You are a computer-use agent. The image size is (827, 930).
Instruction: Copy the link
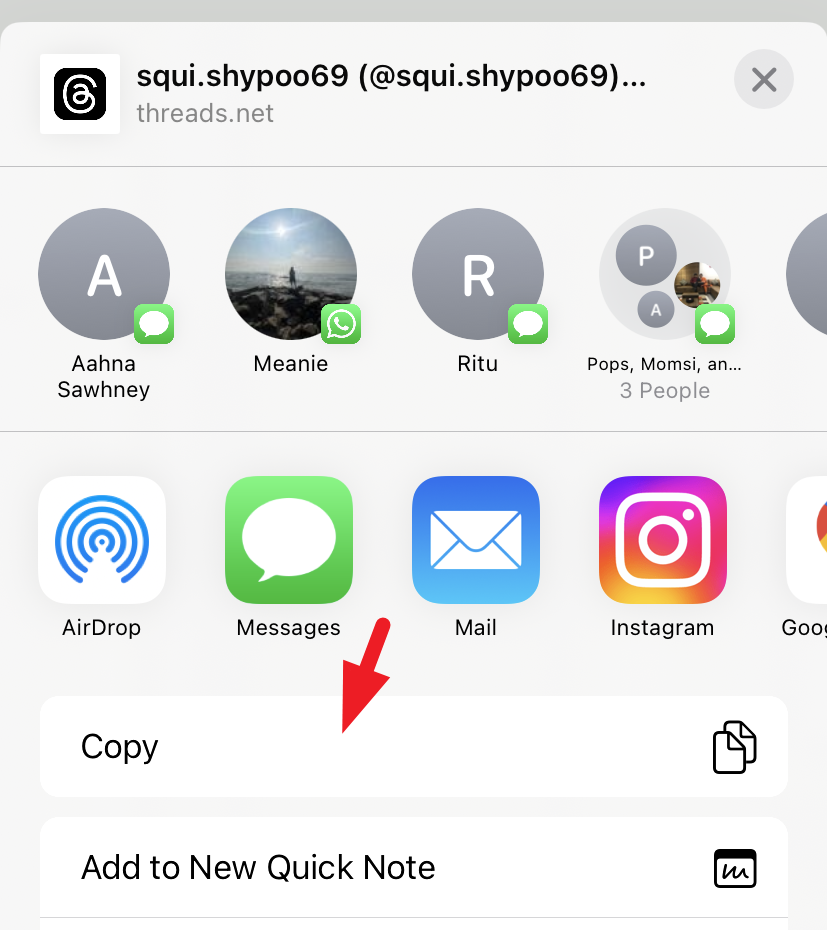pos(414,747)
